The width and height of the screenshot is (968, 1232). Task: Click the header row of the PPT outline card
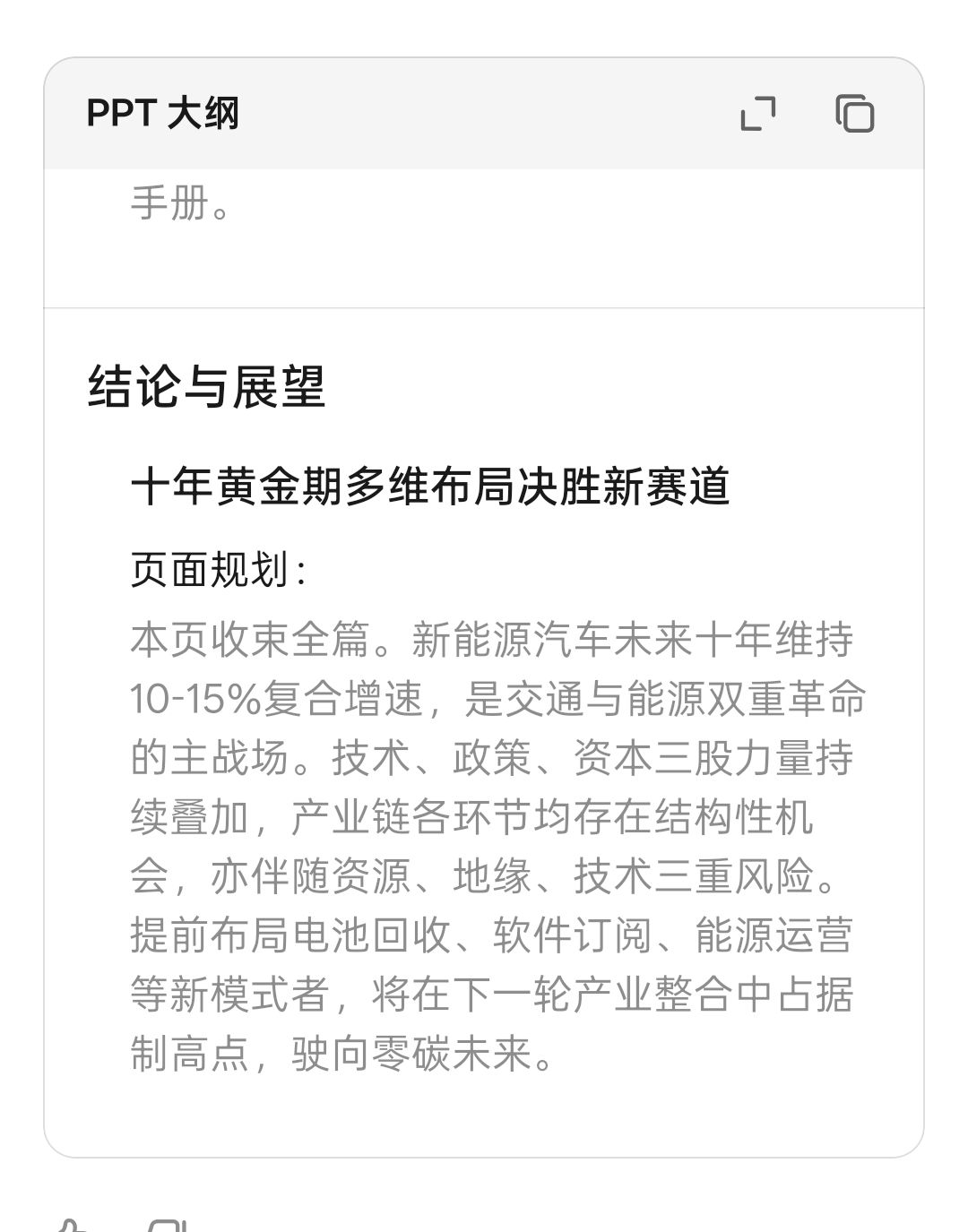click(x=484, y=115)
